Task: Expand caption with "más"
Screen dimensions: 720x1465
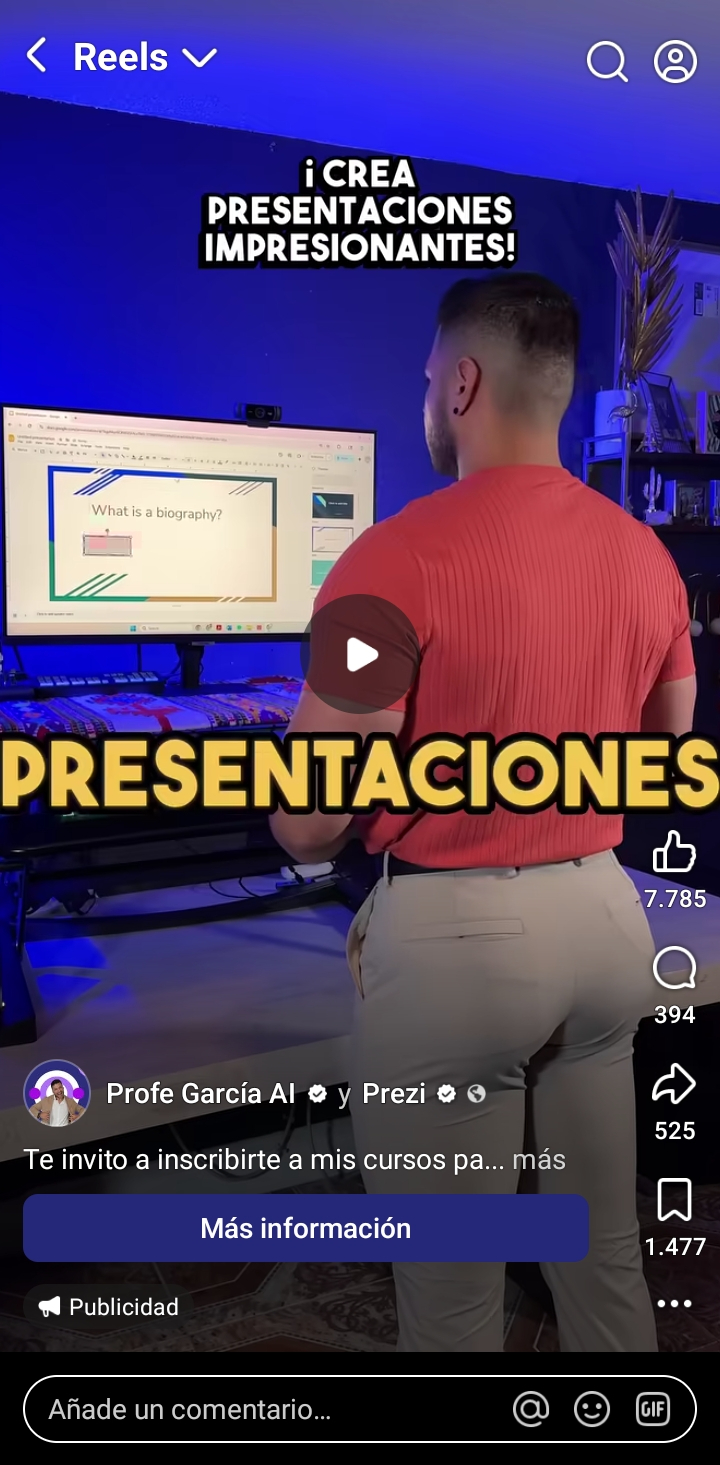Action: pos(539,1160)
